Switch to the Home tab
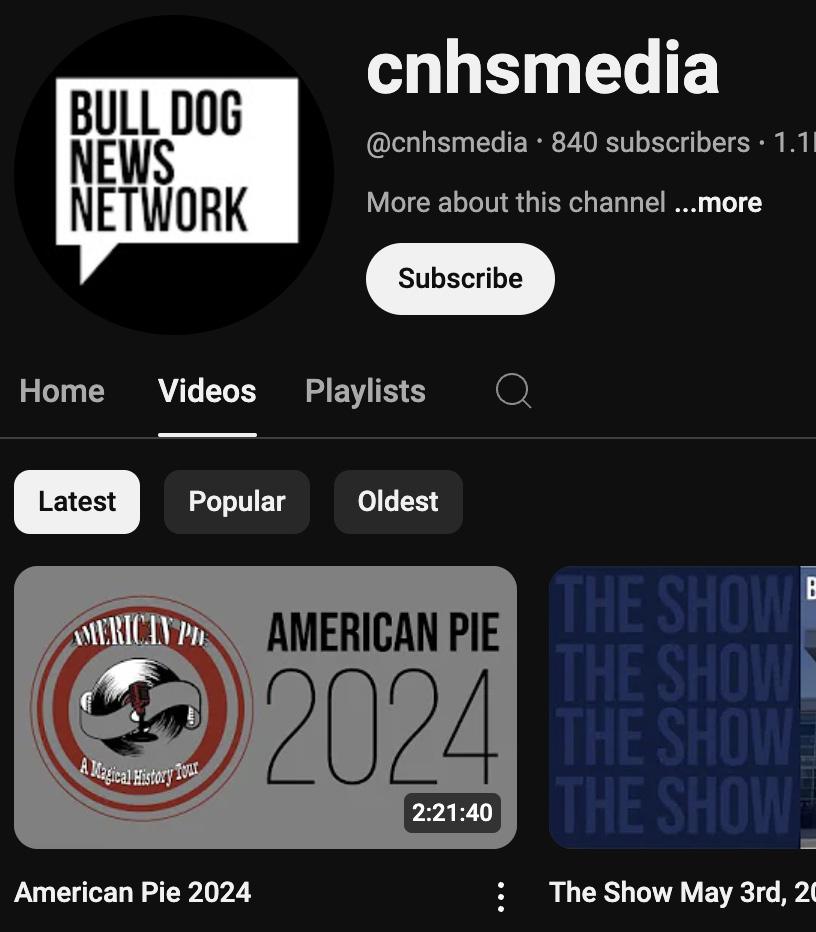 click(62, 391)
